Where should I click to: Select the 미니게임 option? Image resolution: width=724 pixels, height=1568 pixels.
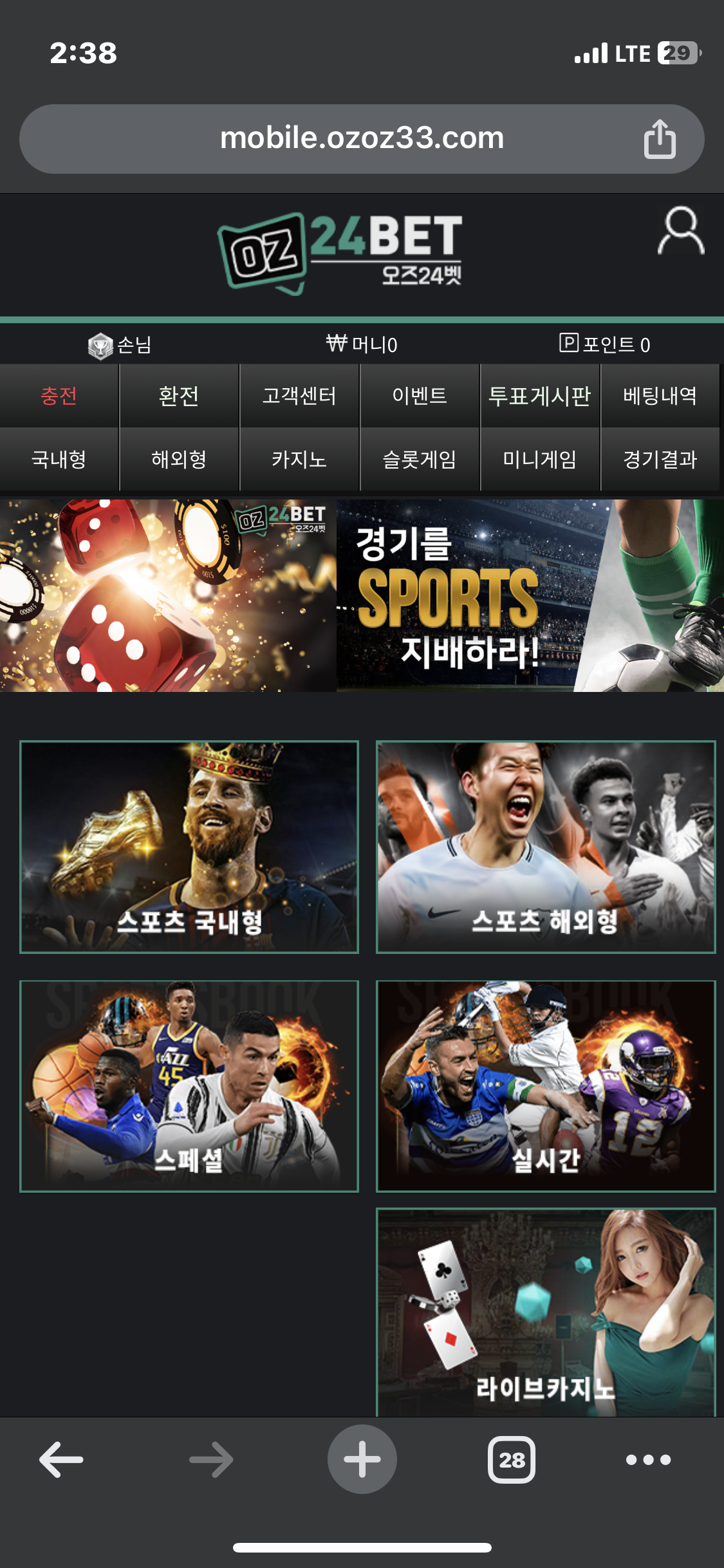pyautogui.click(x=540, y=460)
